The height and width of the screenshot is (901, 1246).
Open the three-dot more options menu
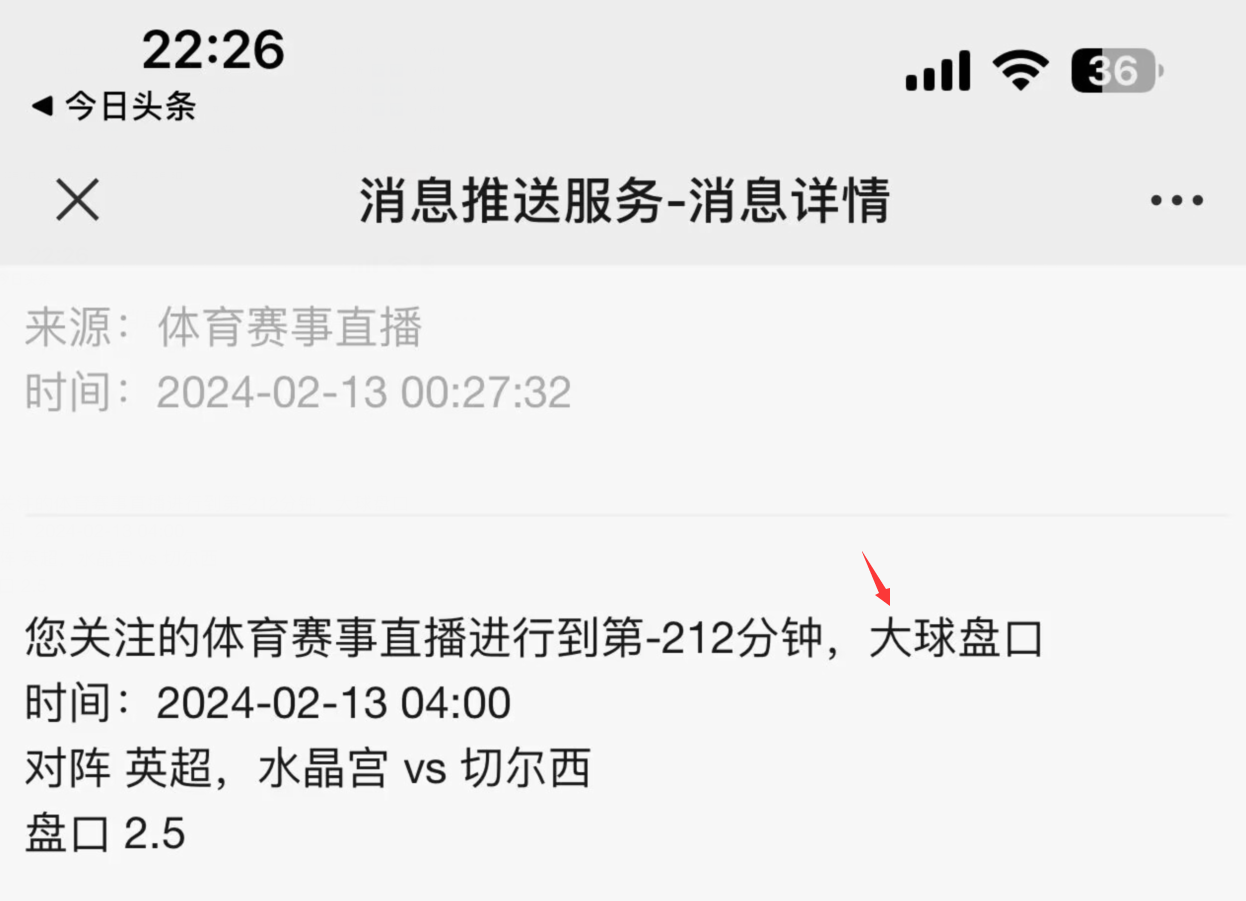(1176, 201)
